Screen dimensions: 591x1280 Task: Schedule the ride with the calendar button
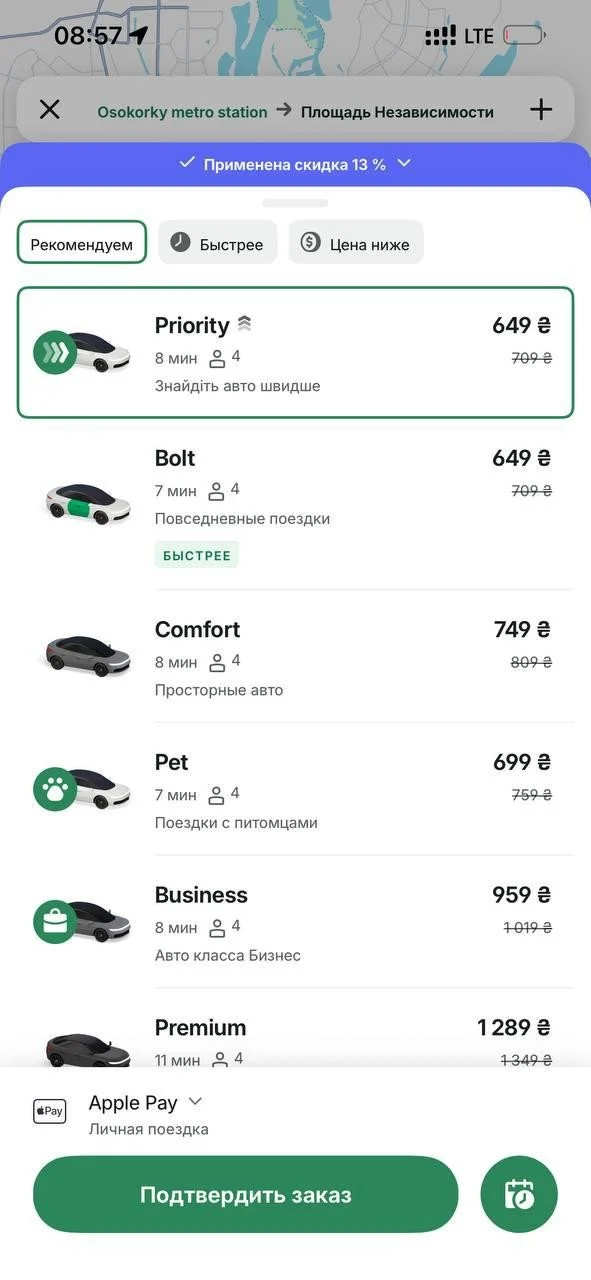pyautogui.click(x=519, y=1195)
